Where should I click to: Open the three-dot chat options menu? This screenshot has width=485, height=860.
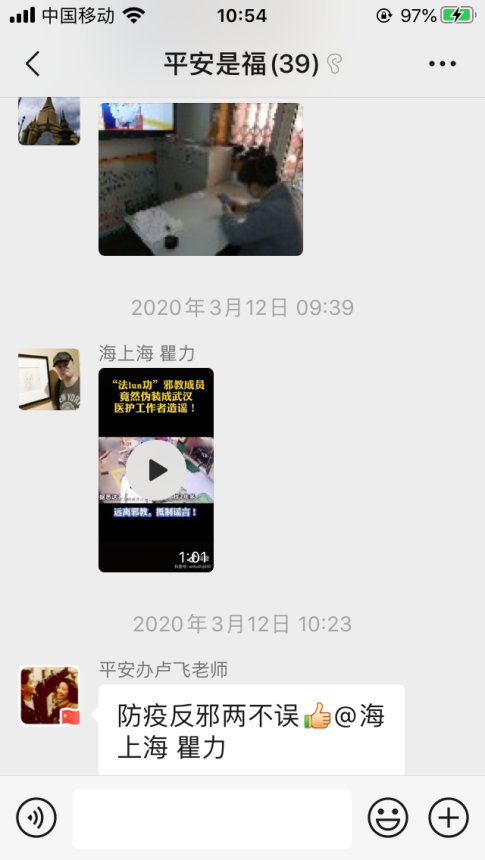tap(442, 64)
